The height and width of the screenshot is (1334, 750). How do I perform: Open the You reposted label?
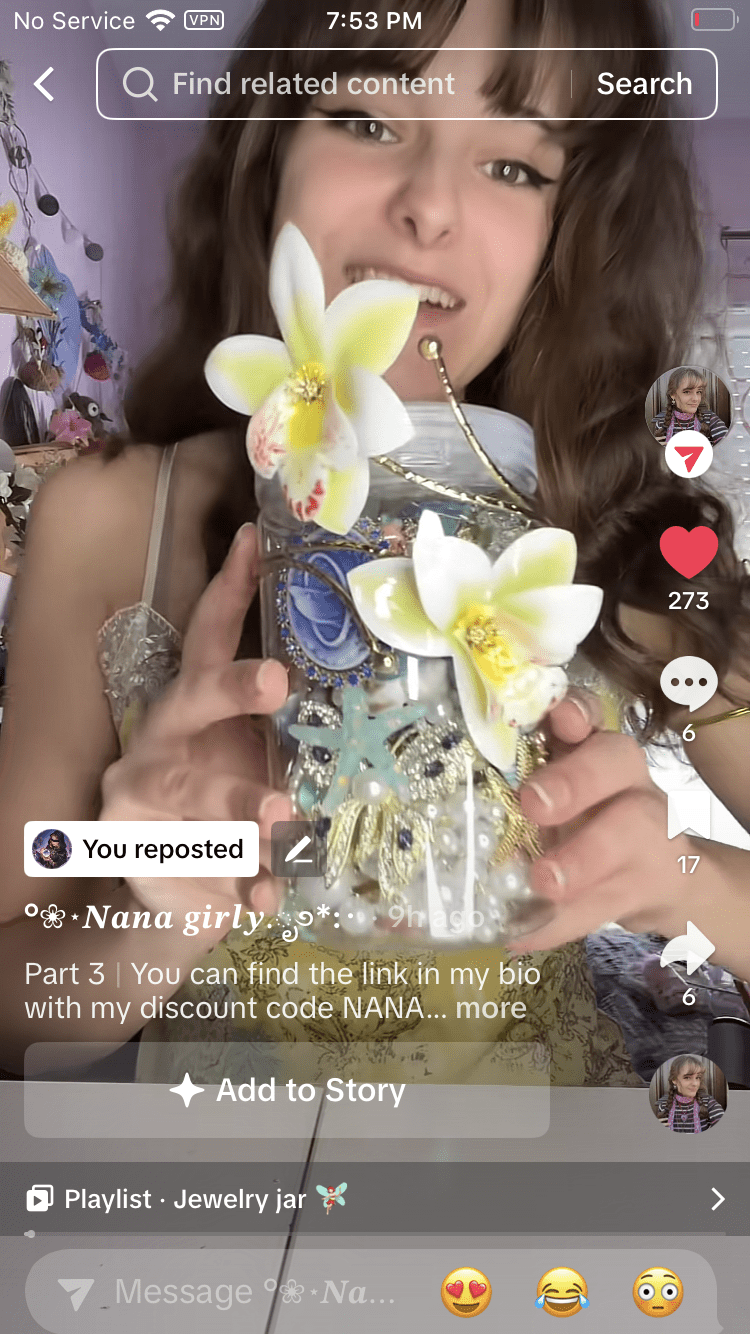click(x=142, y=849)
